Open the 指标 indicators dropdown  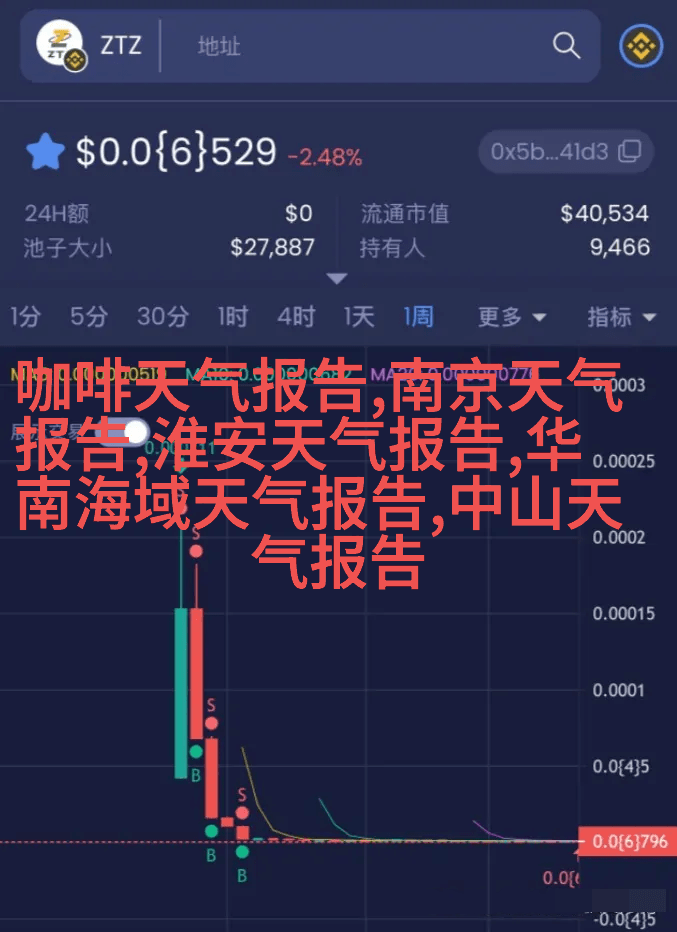pyautogui.click(x=621, y=318)
